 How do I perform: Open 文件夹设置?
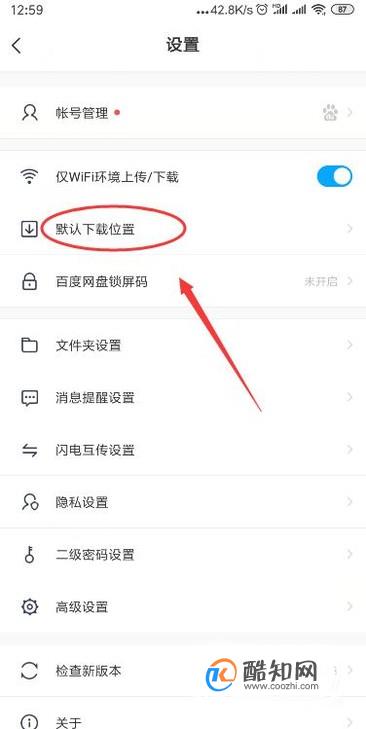point(183,345)
